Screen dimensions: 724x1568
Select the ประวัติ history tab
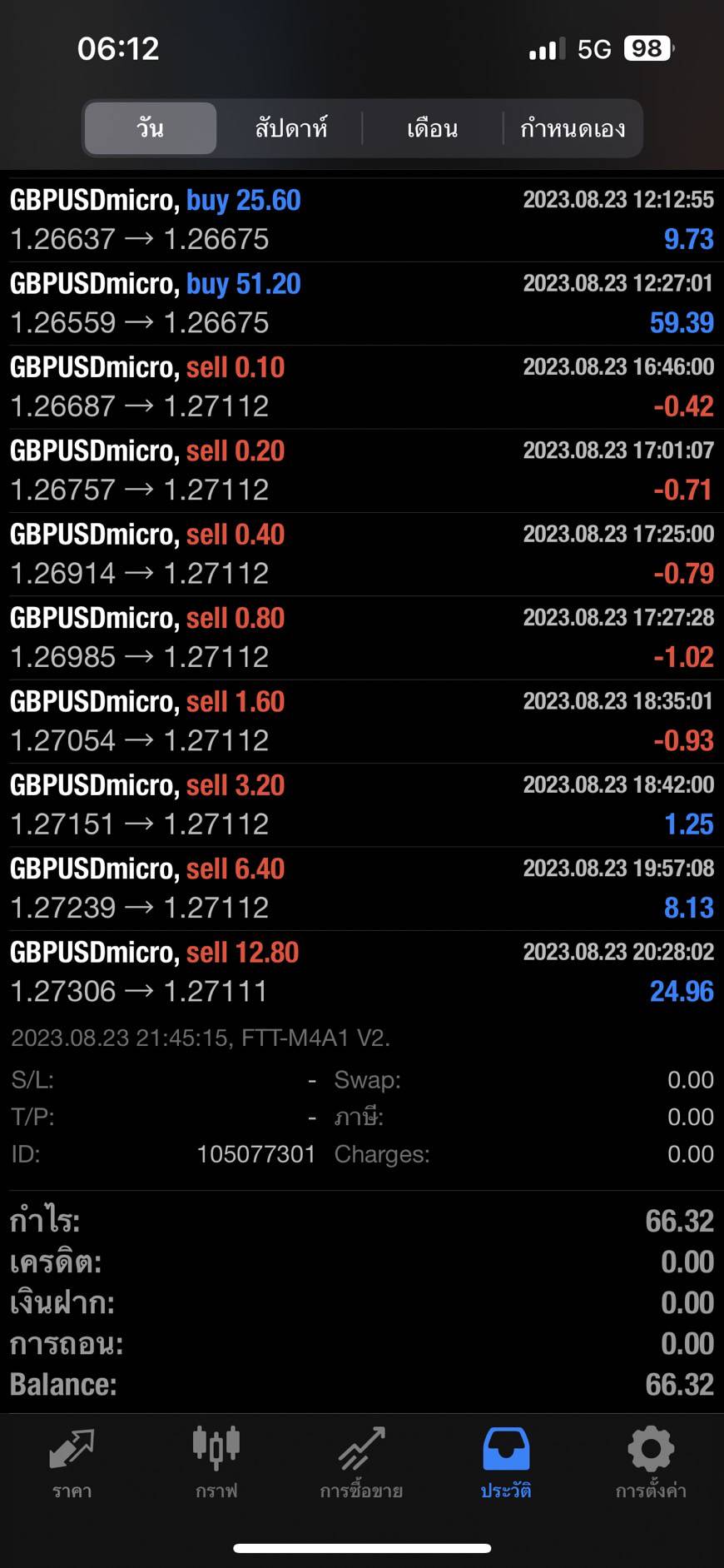[506, 1463]
